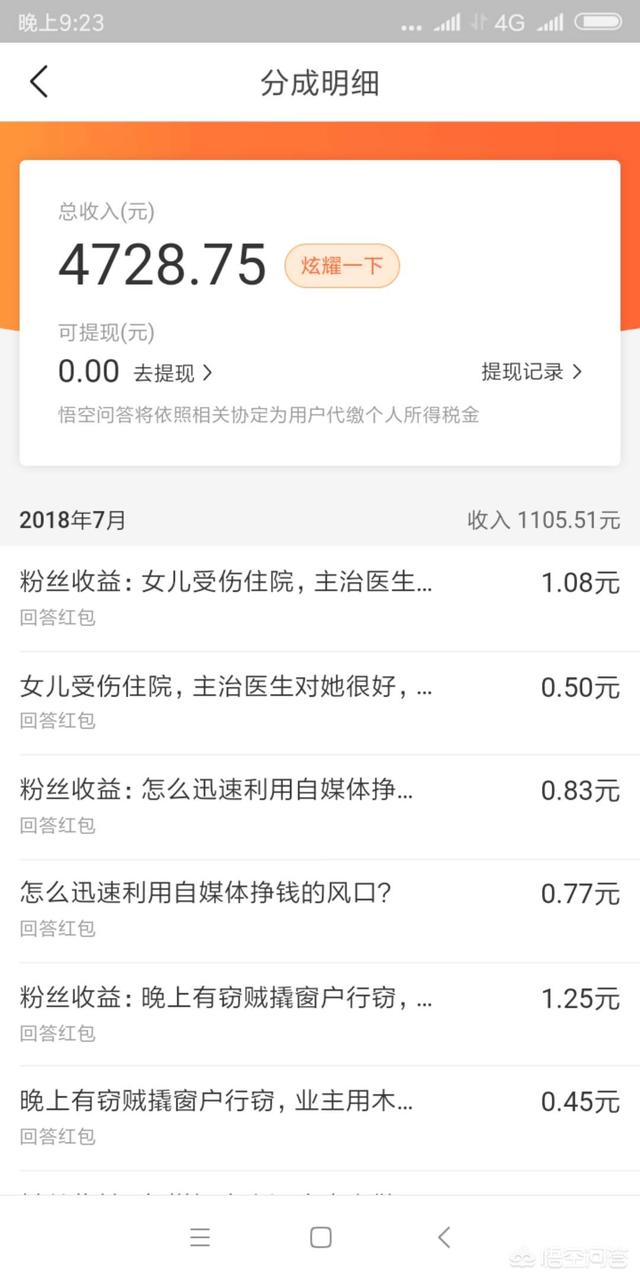Tap the 炫耀一下 button

[342, 267]
